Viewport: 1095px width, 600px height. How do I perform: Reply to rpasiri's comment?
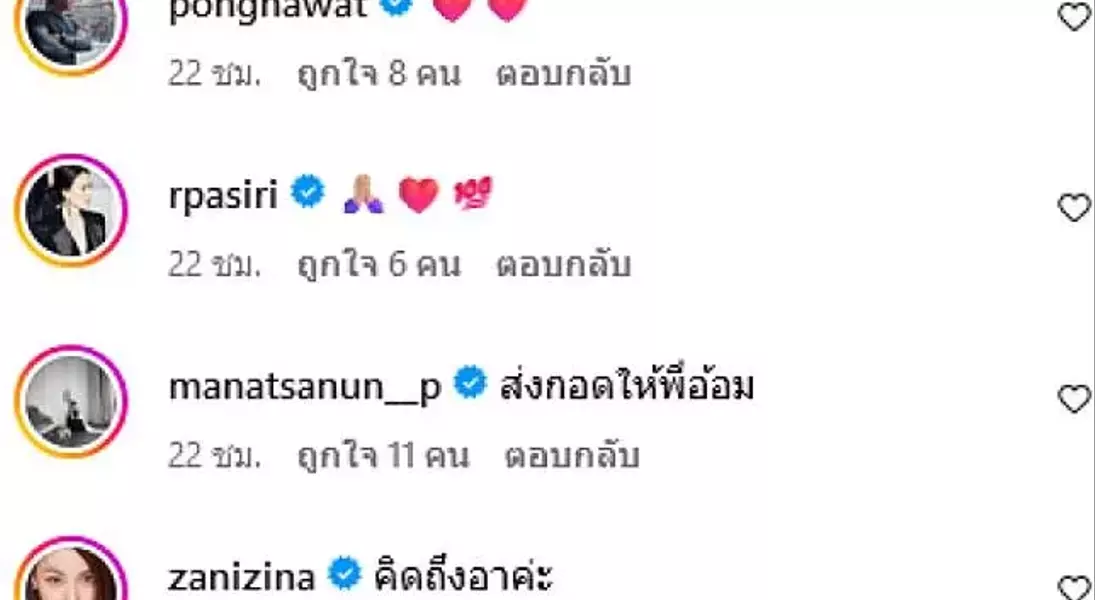coord(563,265)
